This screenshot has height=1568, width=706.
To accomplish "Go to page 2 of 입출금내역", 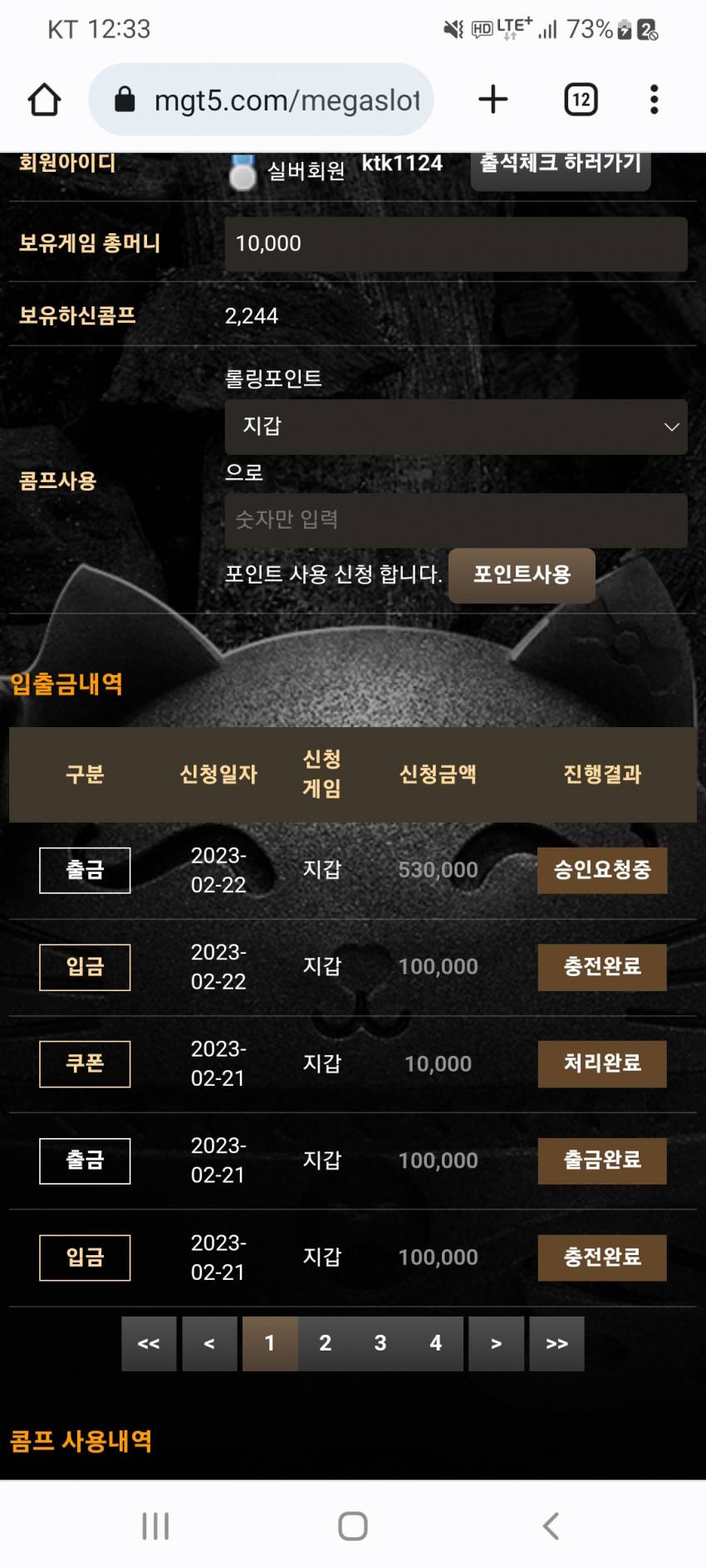I will pyautogui.click(x=325, y=1343).
